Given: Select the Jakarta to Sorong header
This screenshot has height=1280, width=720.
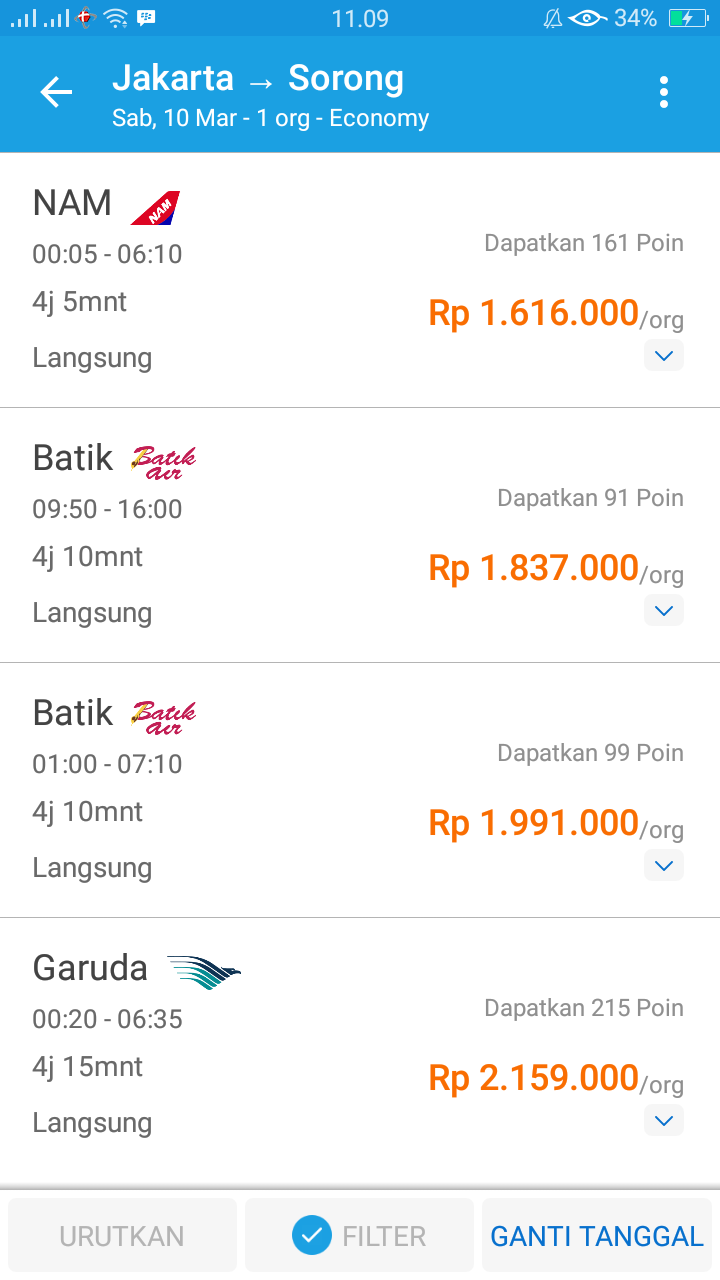Looking at the screenshot, I should pyautogui.click(x=260, y=78).
